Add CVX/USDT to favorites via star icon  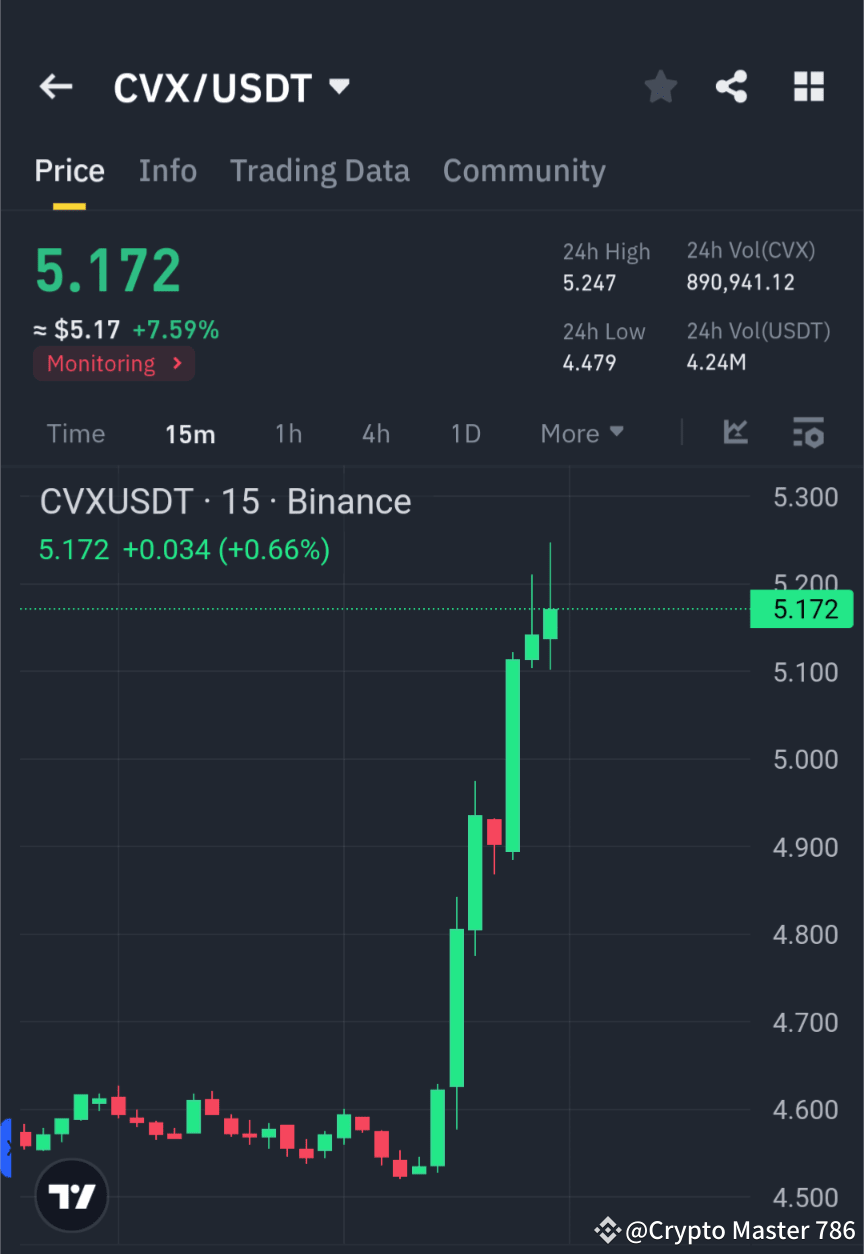point(660,87)
